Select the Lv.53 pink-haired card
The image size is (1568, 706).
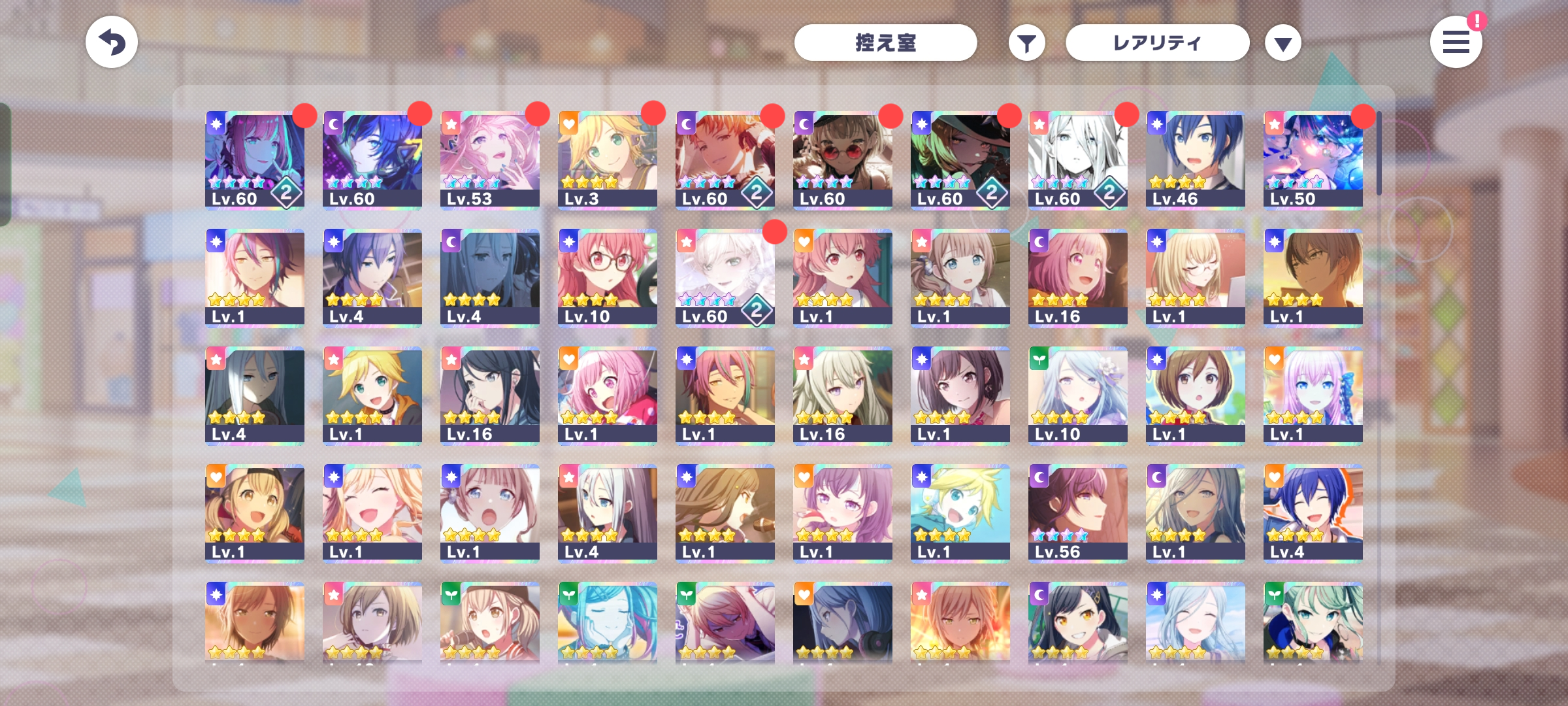coord(489,160)
